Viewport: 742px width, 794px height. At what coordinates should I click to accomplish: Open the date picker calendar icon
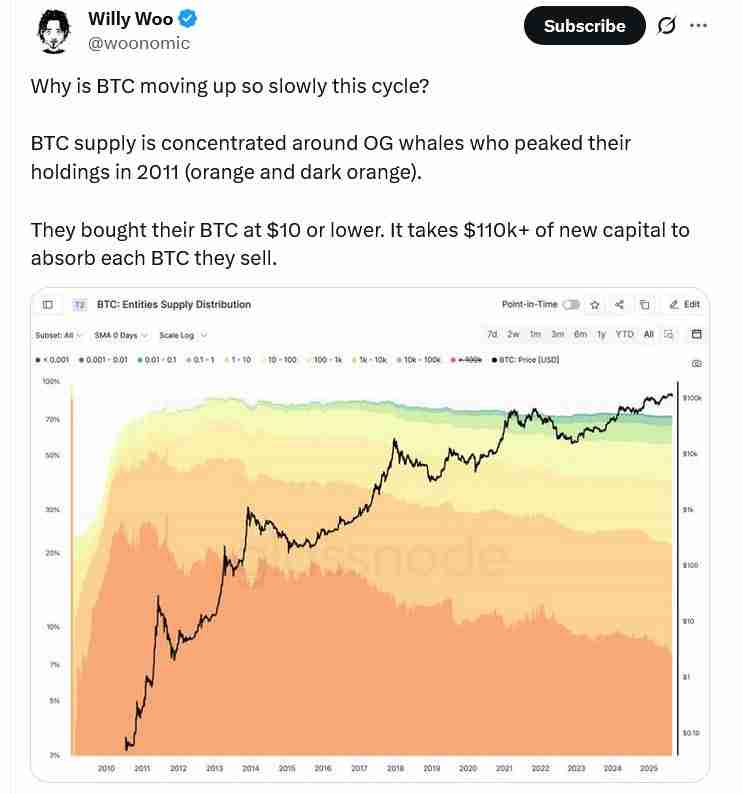(697, 334)
